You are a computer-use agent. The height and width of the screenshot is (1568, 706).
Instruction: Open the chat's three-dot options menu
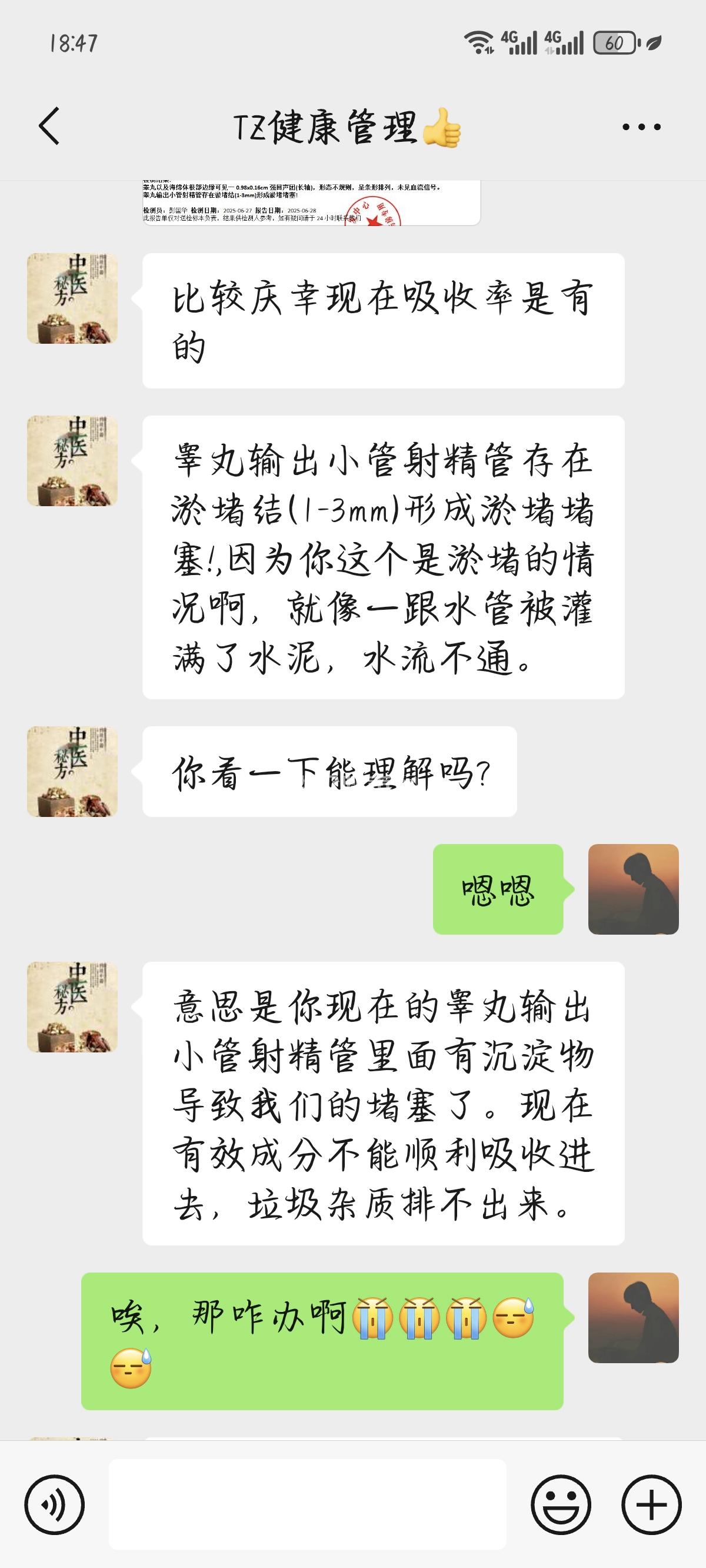pos(641,127)
